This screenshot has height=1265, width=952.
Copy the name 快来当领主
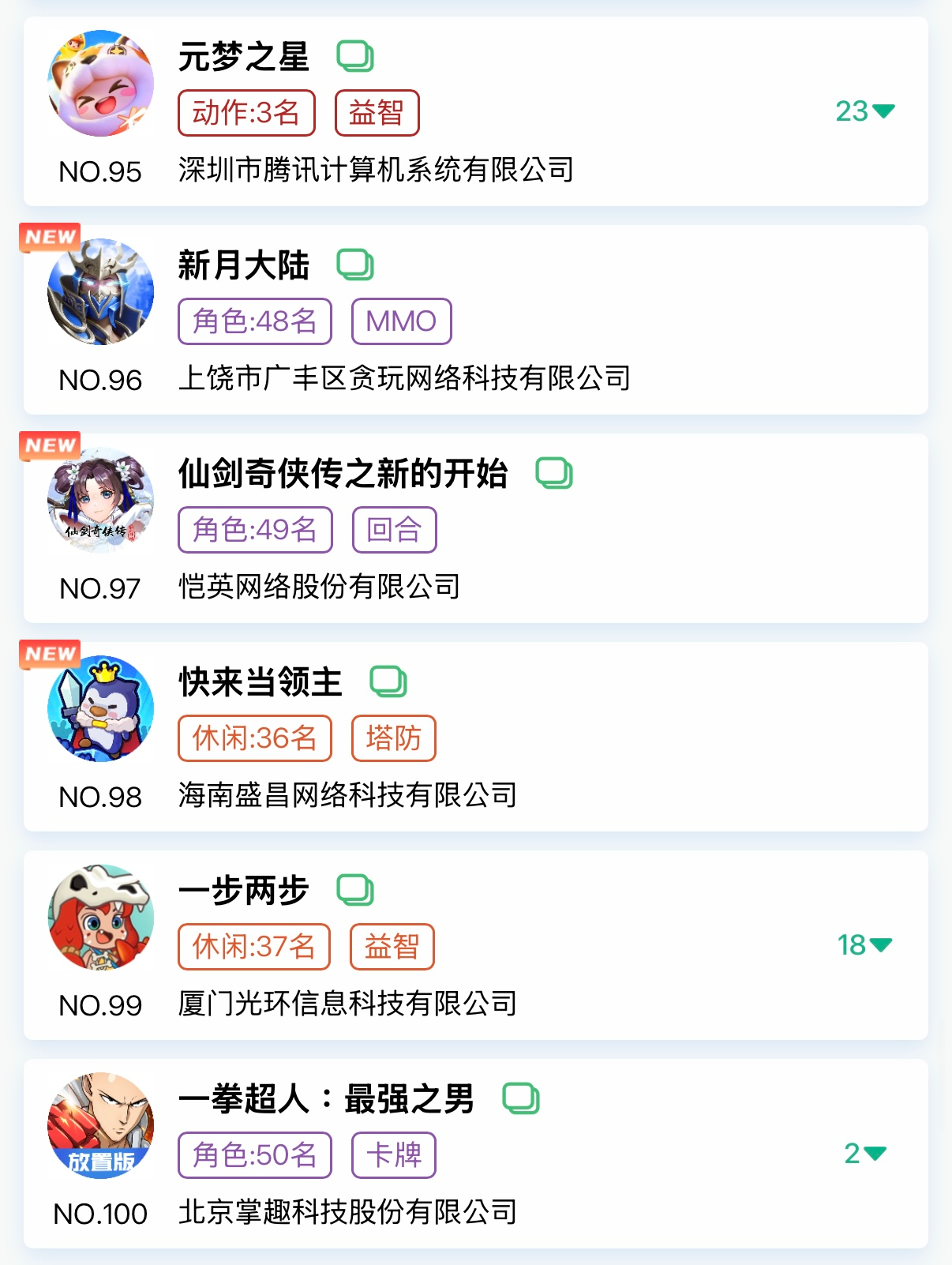coord(388,682)
